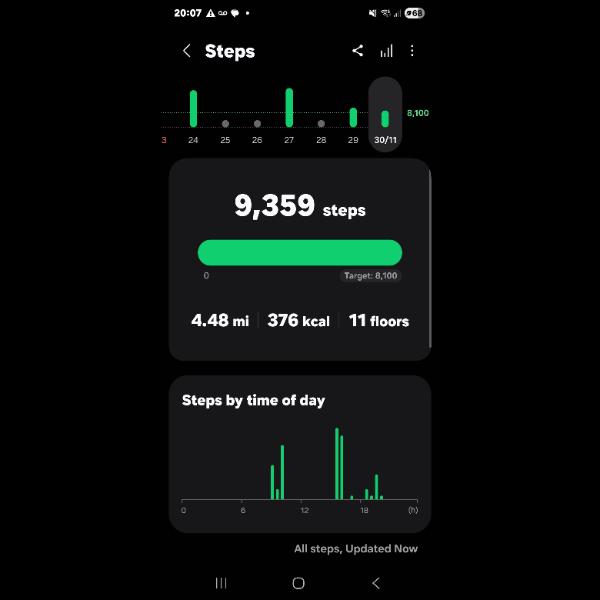The image size is (600, 600).
Task: Tap the system home button
Action: (x=298, y=583)
